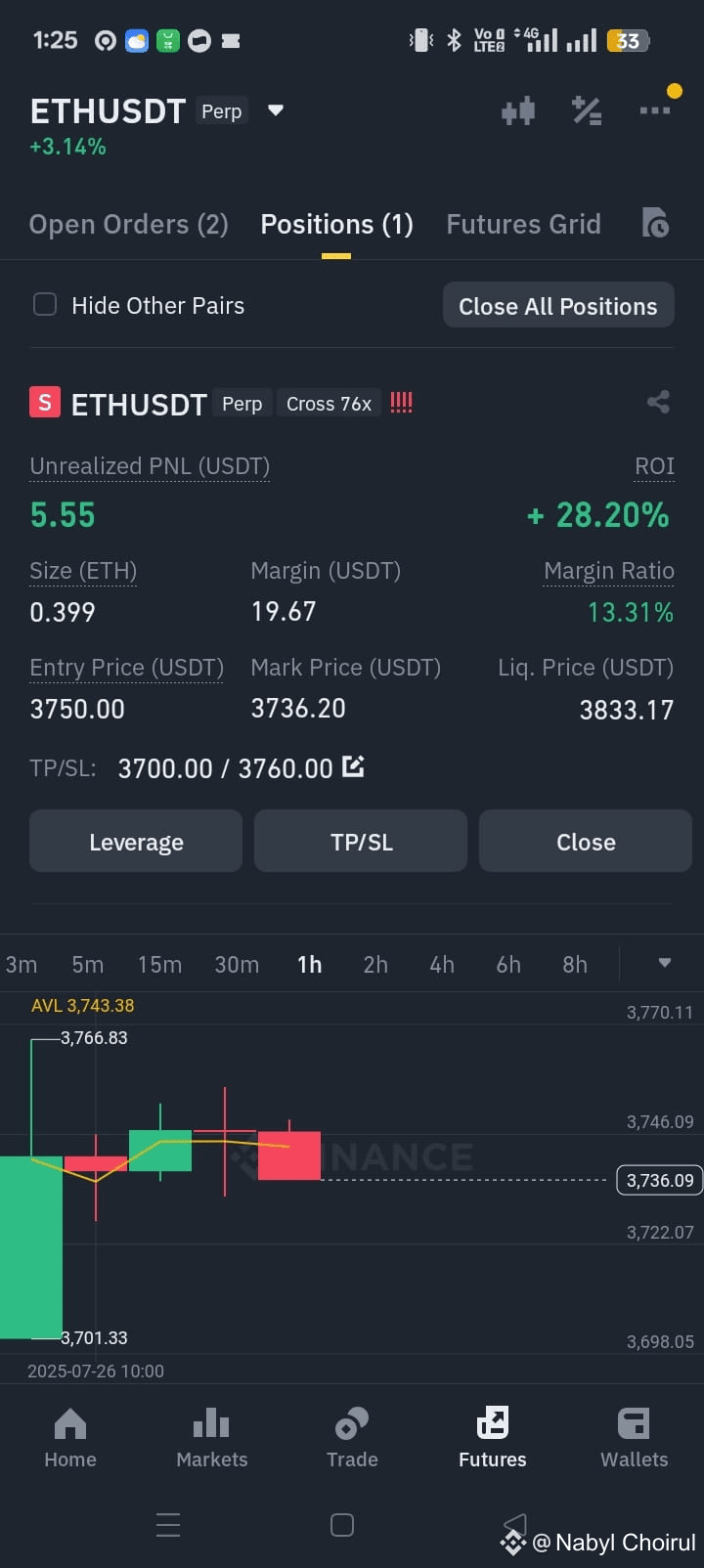Check the Hide Other Pairs box
Viewport: 704px width, 1568px height.
point(45,305)
